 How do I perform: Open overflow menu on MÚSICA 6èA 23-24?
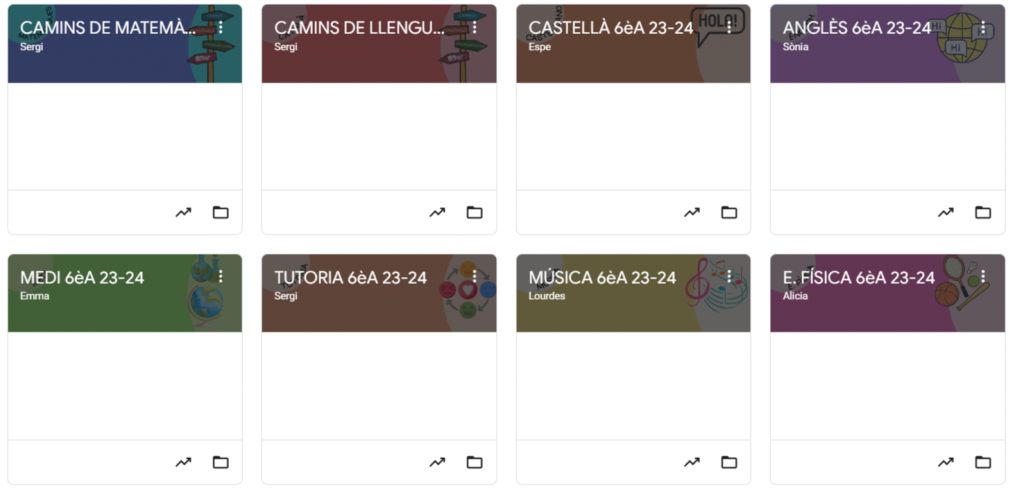point(729,276)
